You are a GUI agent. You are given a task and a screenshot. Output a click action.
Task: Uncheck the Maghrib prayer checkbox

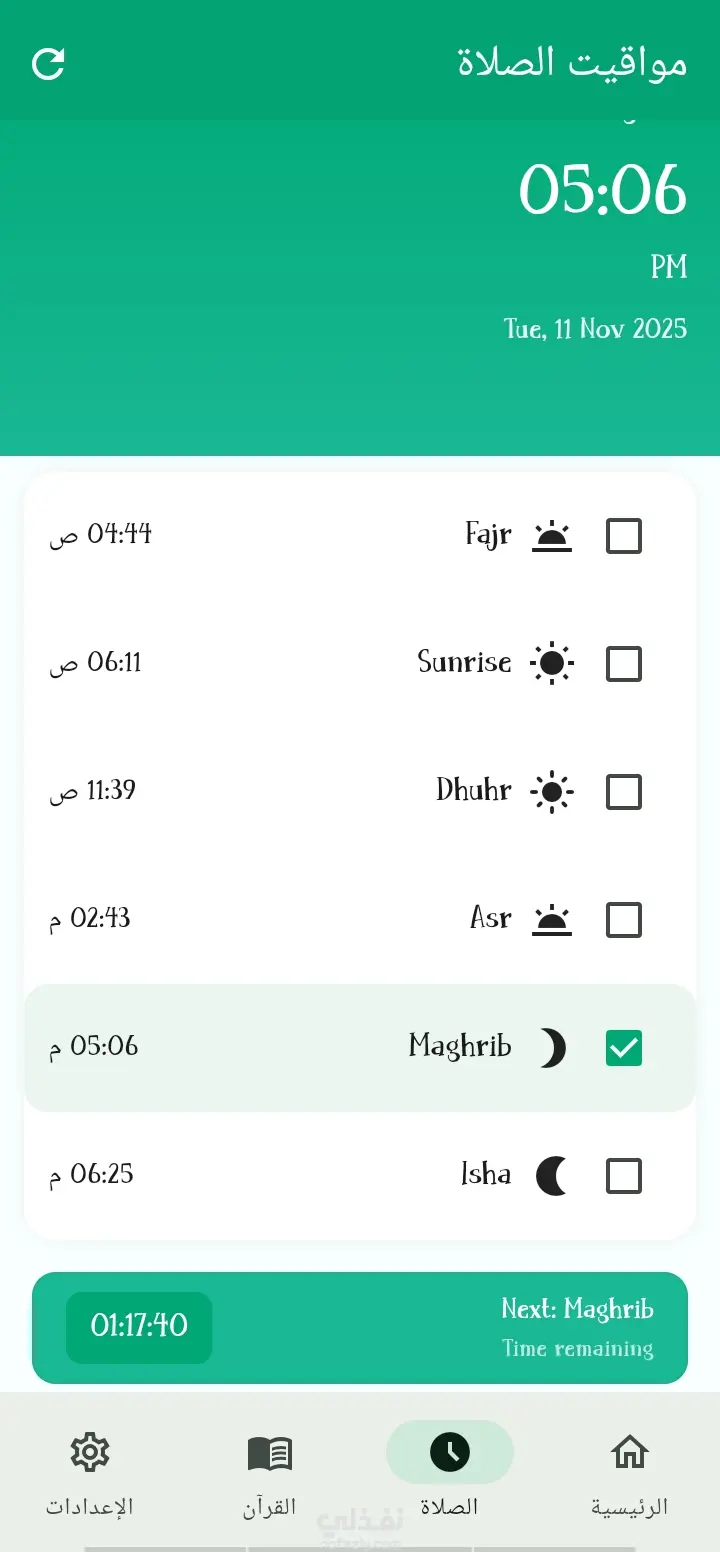pos(624,1048)
